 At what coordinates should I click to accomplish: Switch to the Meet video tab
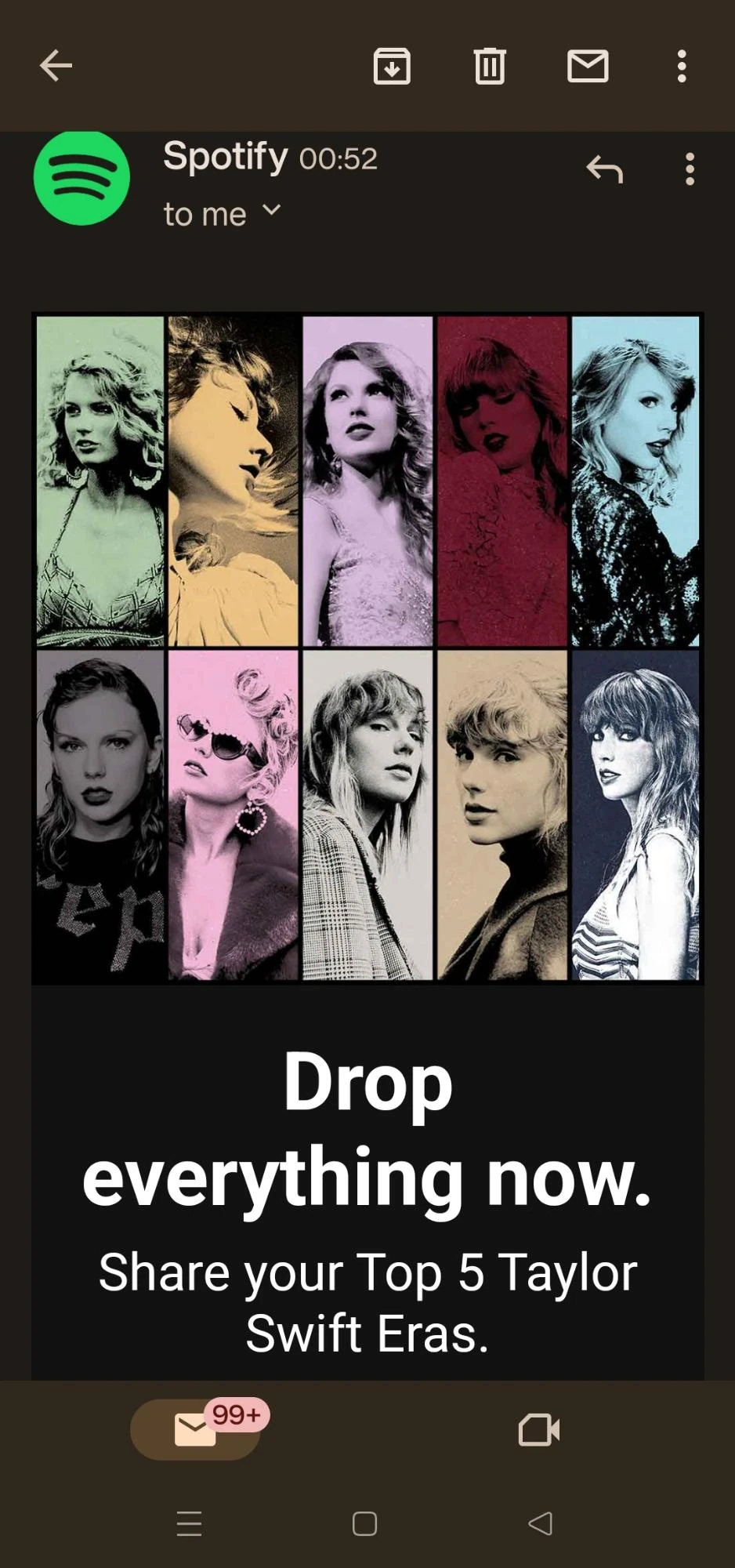tap(538, 1429)
